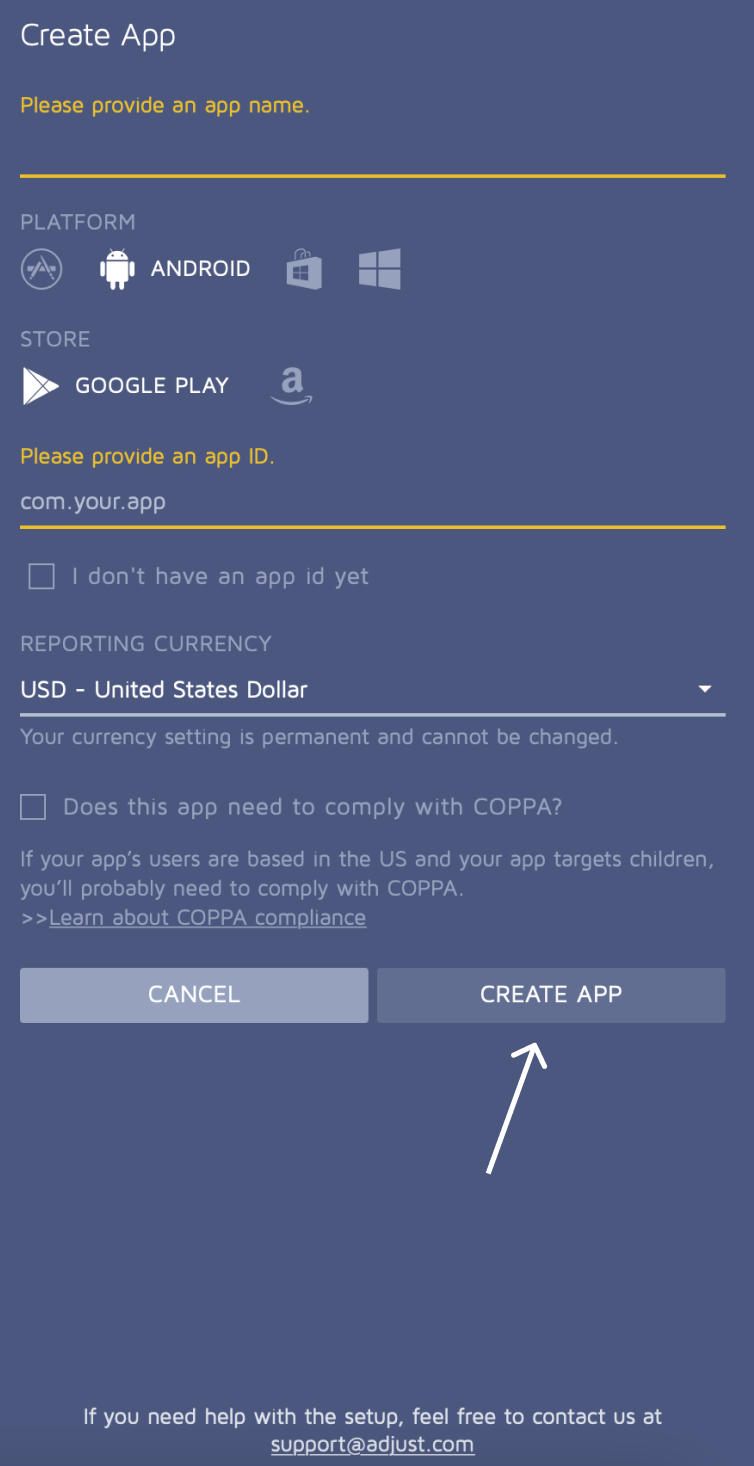Tap the Create App button
Viewport: 754px width, 1466px height.
(551, 994)
